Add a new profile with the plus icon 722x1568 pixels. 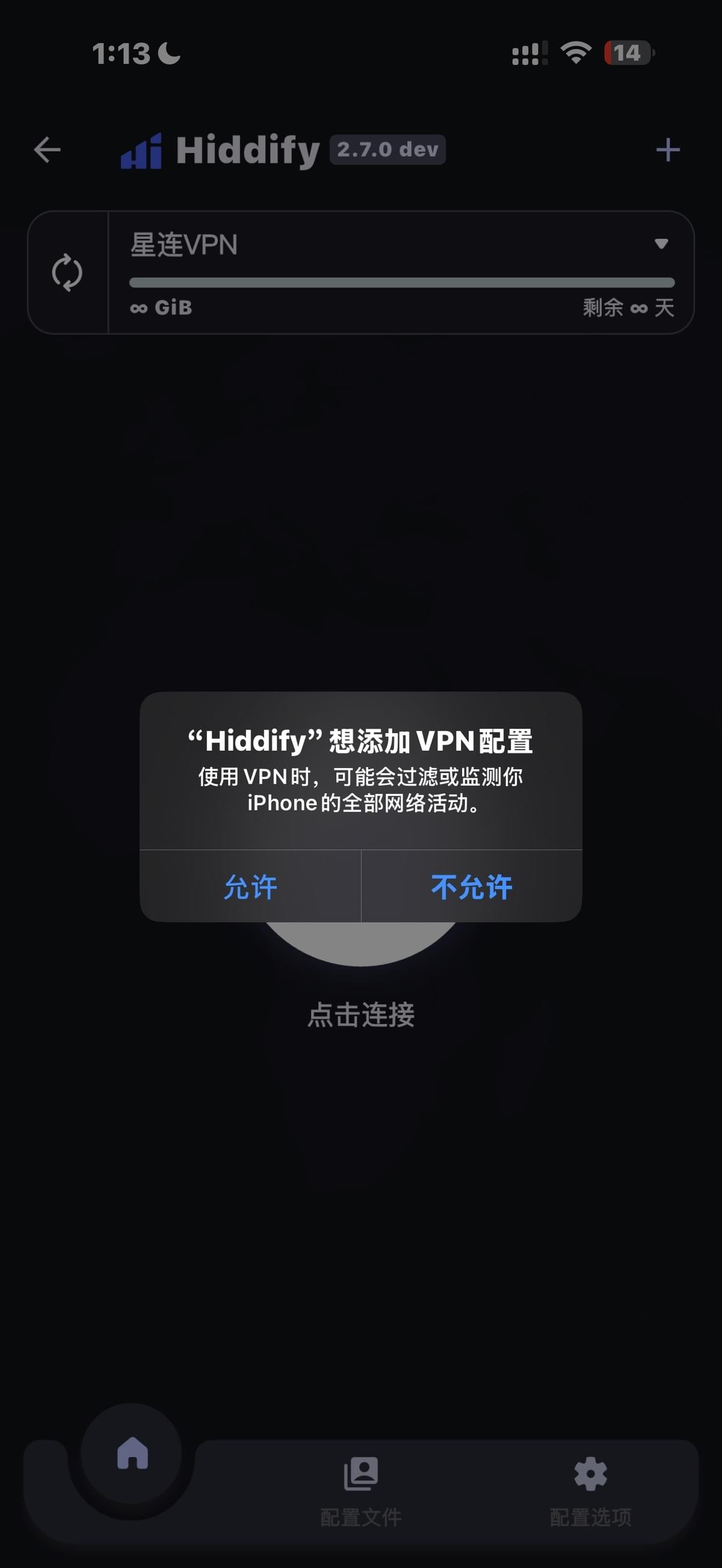coord(668,150)
